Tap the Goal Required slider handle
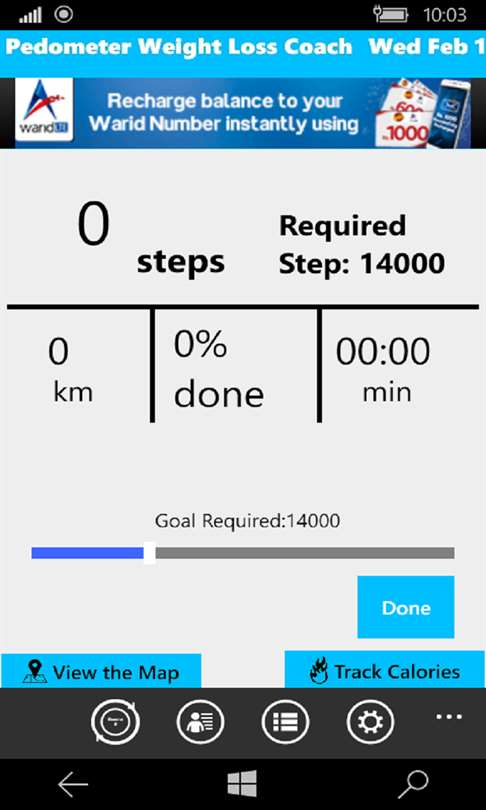The height and width of the screenshot is (810, 486). tap(149, 553)
